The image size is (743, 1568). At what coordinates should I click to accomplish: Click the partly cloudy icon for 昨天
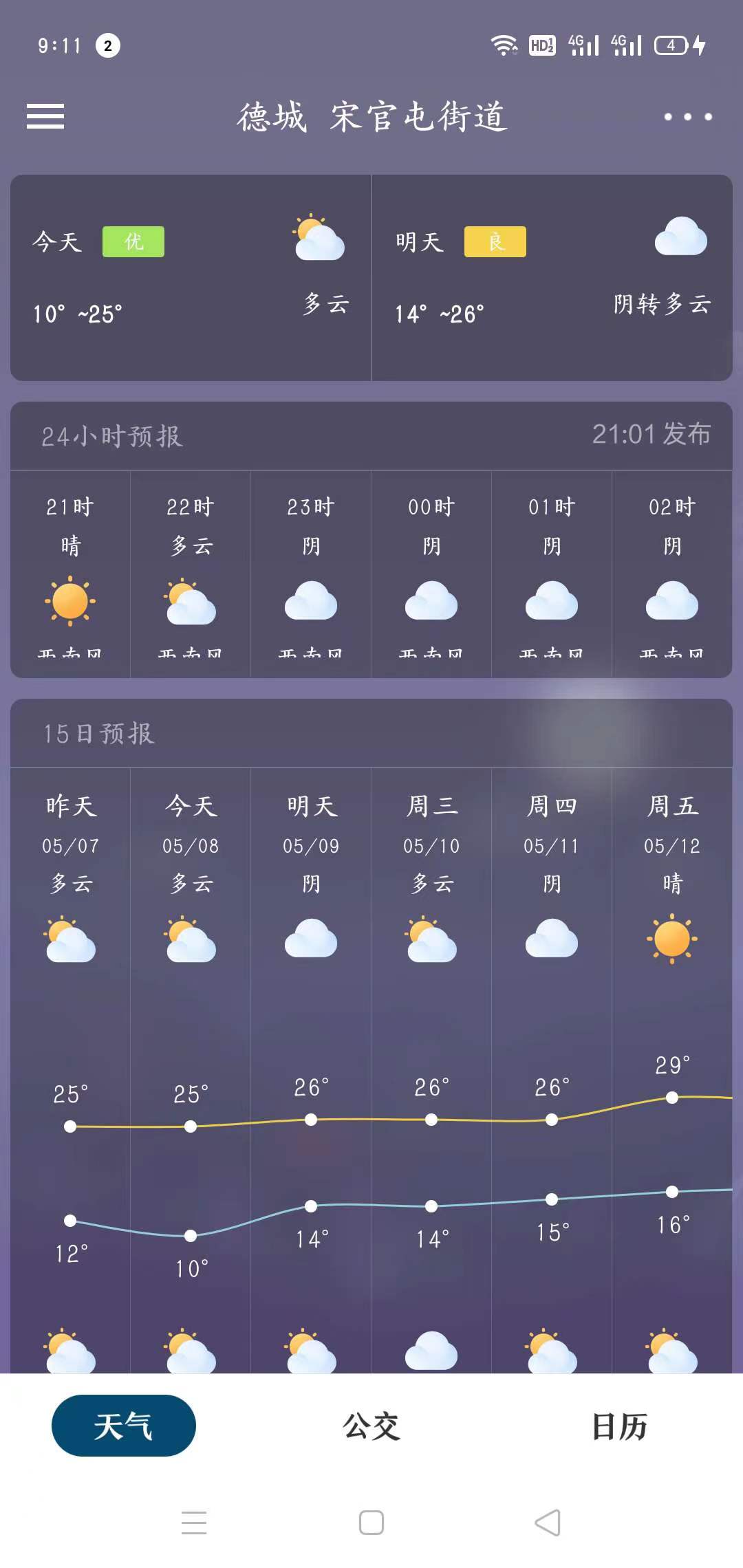[x=69, y=941]
